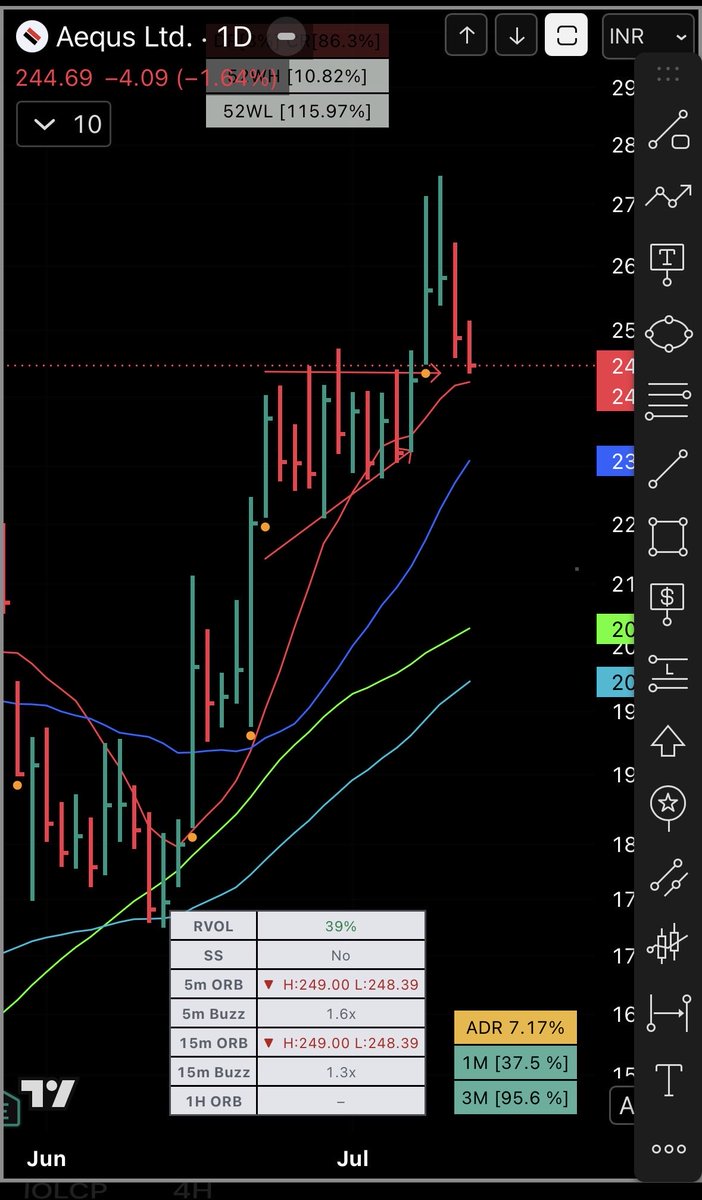Pick the dollar price label tool
The image size is (702, 1200).
[668, 603]
